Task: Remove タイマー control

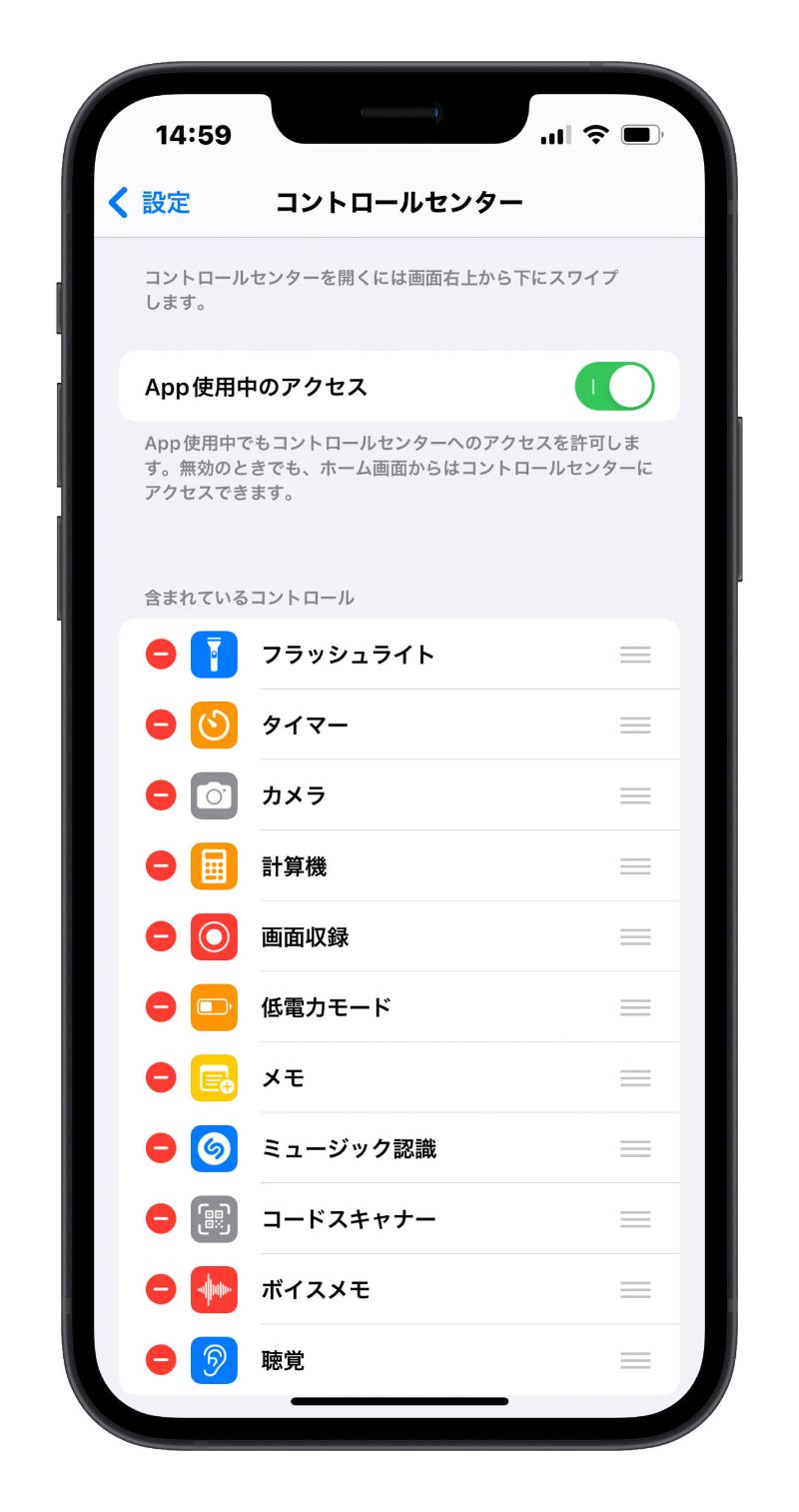Action: (x=161, y=725)
